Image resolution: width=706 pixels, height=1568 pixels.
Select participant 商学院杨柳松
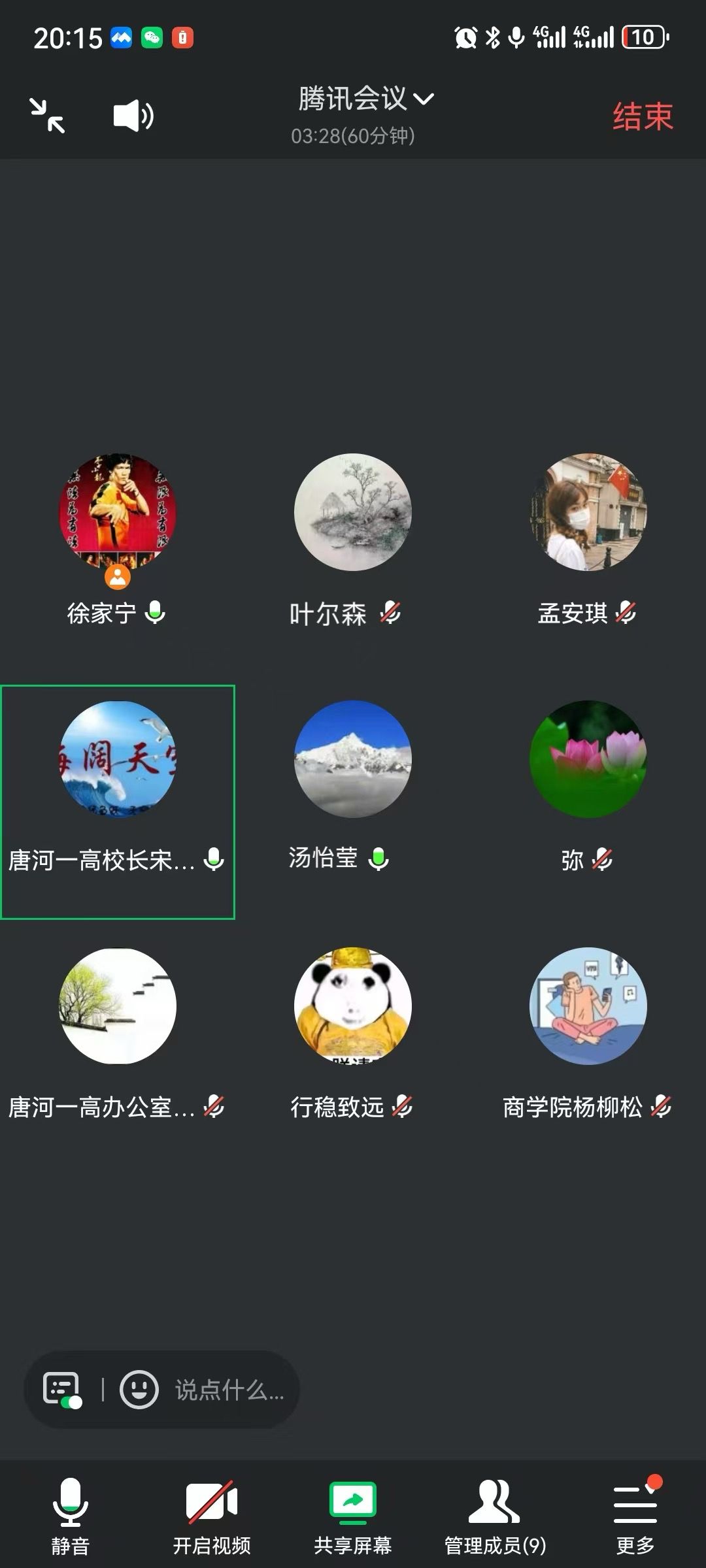click(x=588, y=1006)
